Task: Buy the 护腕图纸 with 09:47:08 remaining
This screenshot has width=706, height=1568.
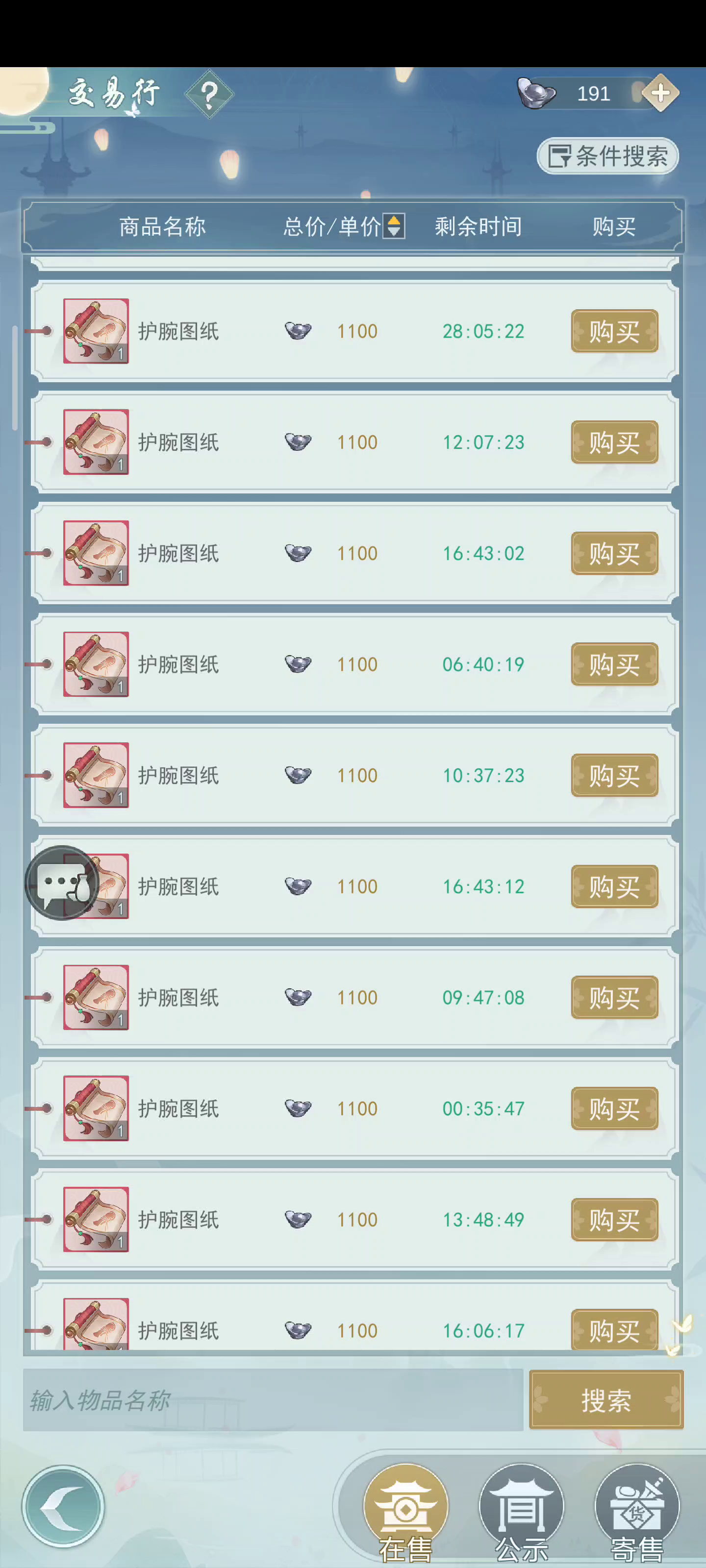Action: click(x=614, y=998)
